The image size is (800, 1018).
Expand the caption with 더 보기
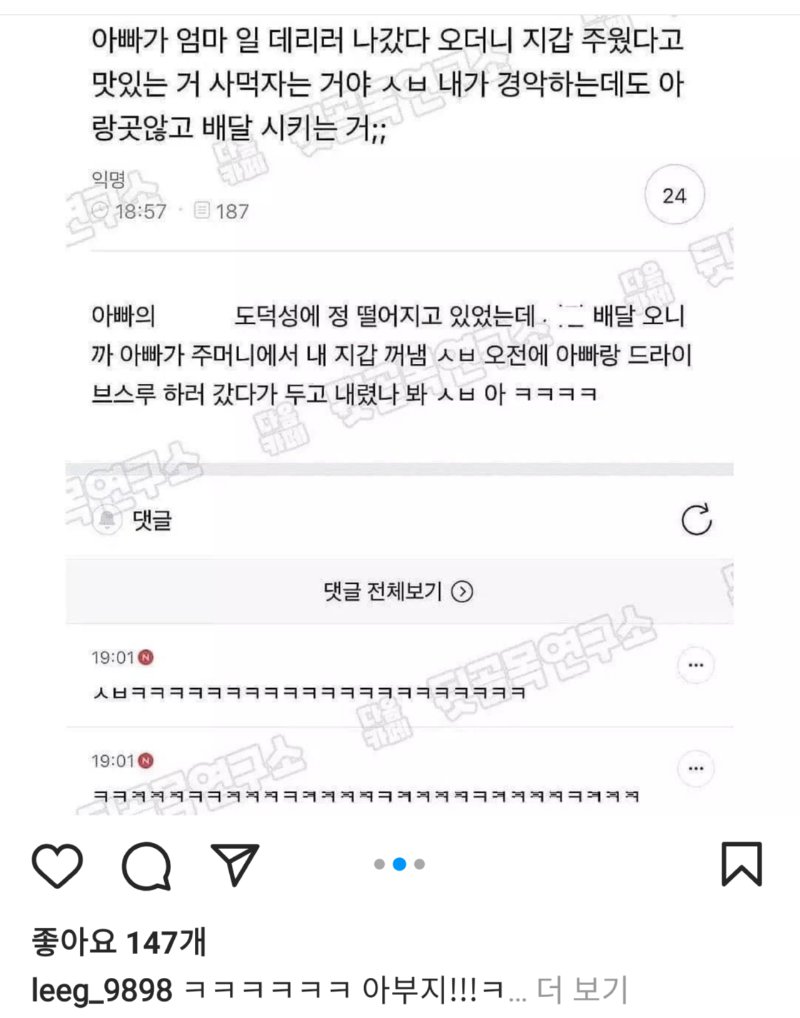click(582, 990)
